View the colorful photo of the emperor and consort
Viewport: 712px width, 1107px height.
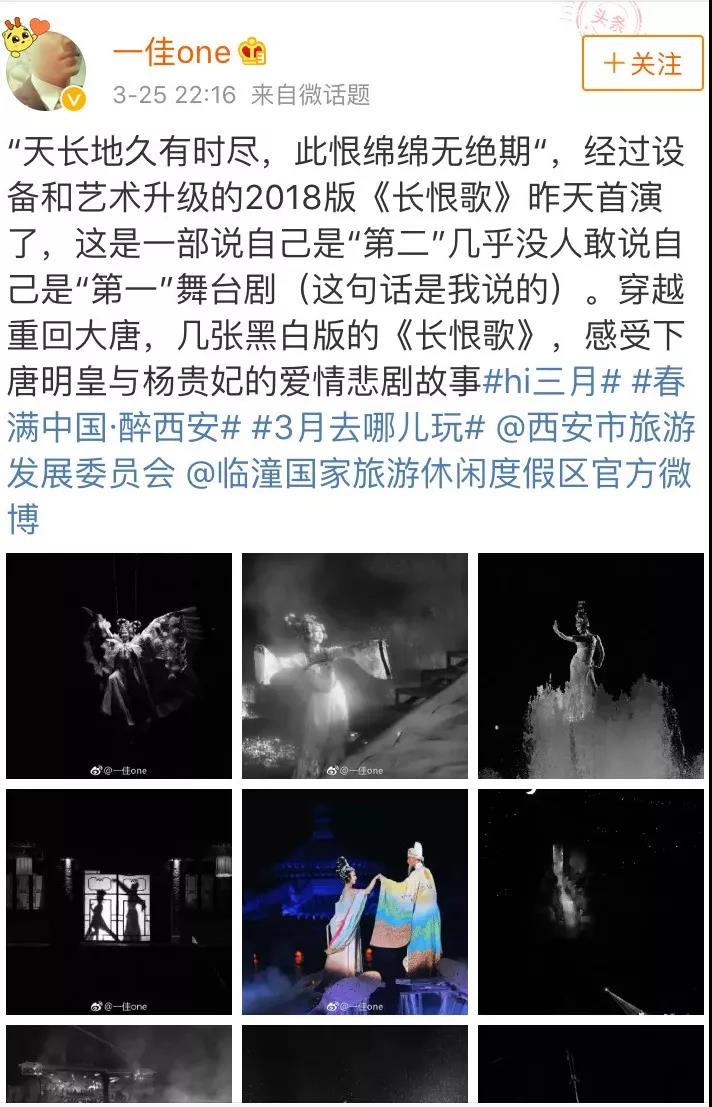point(355,901)
